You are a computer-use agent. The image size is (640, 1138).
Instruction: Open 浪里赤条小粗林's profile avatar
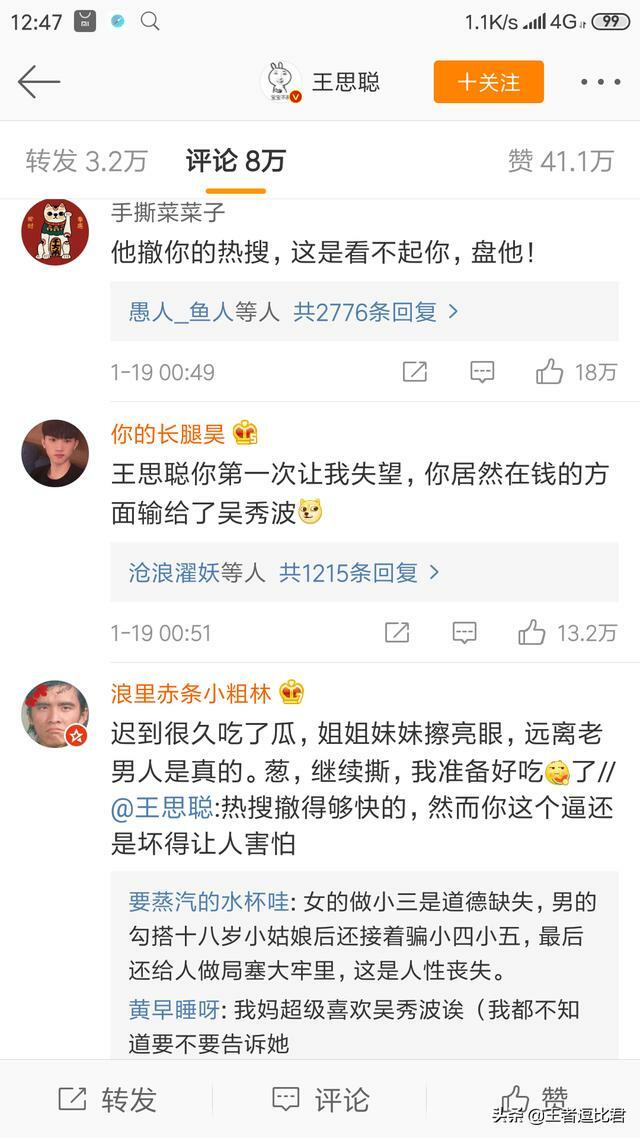55,714
